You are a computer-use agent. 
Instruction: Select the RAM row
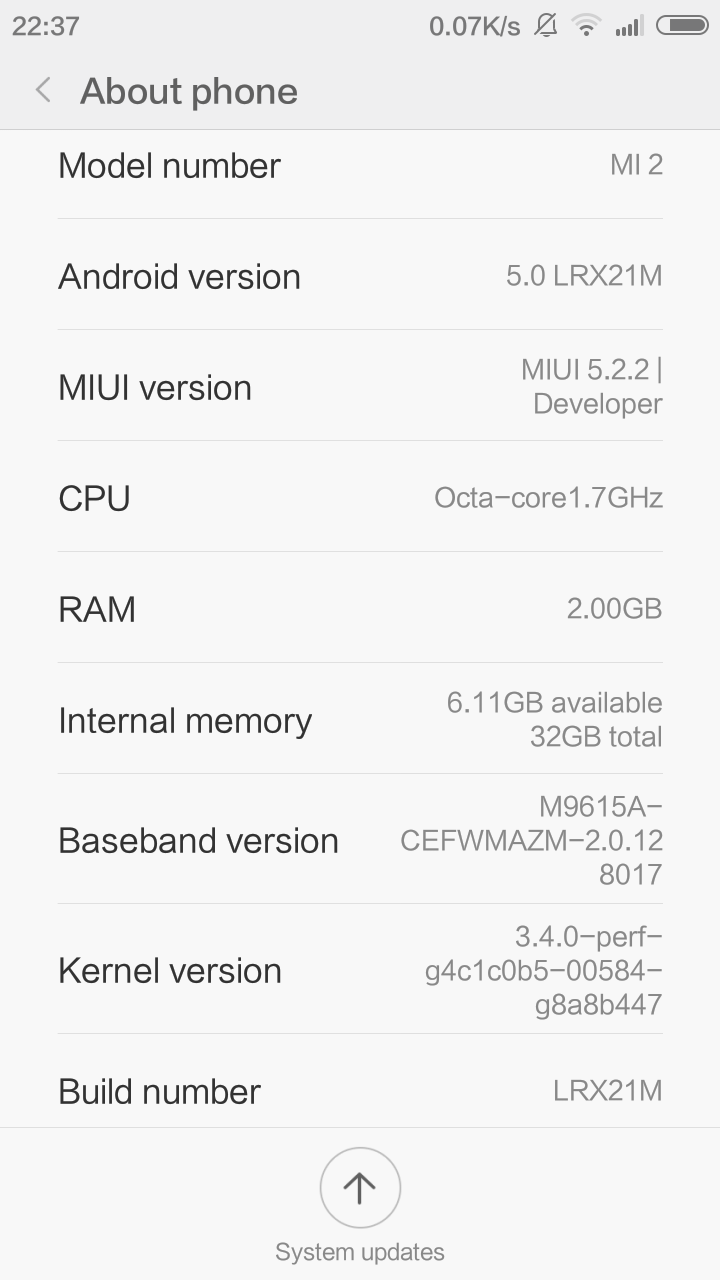360,608
